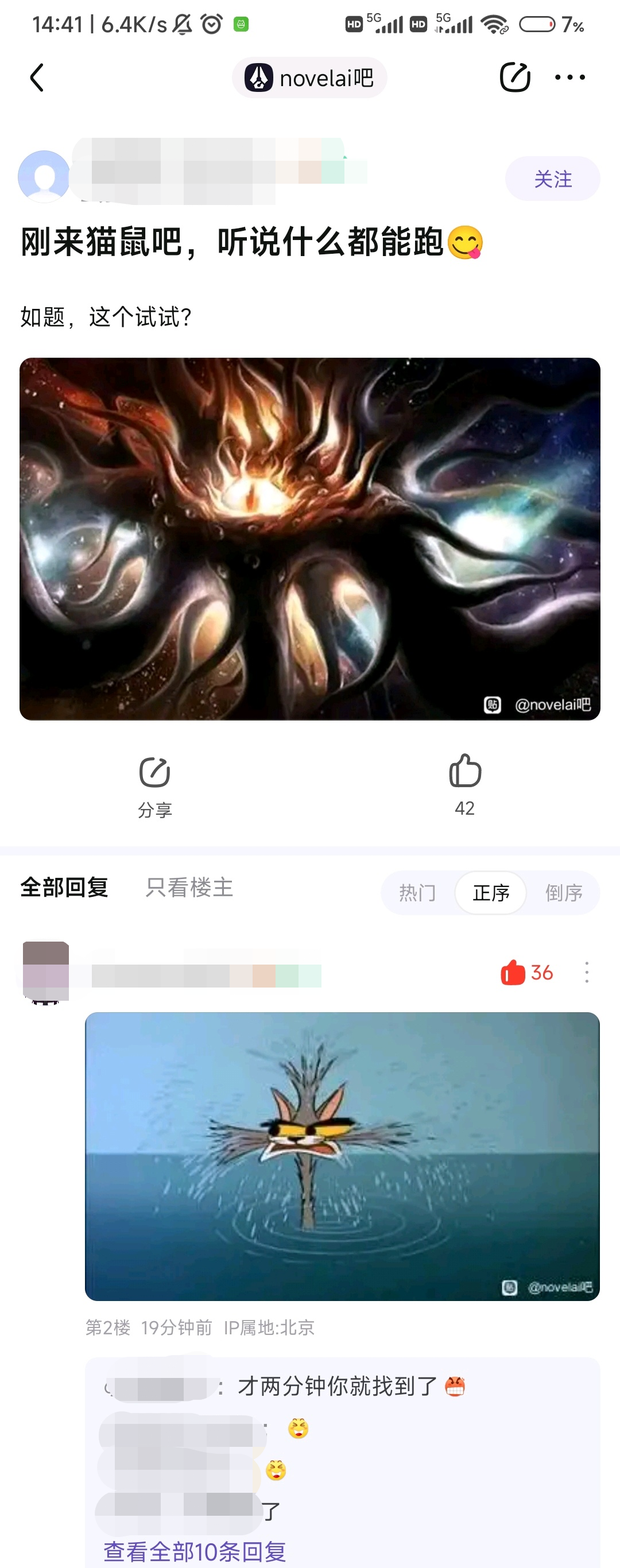Open the three-dot overflow menu at top
This screenshot has width=620, height=1568.
pyautogui.click(x=570, y=78)
